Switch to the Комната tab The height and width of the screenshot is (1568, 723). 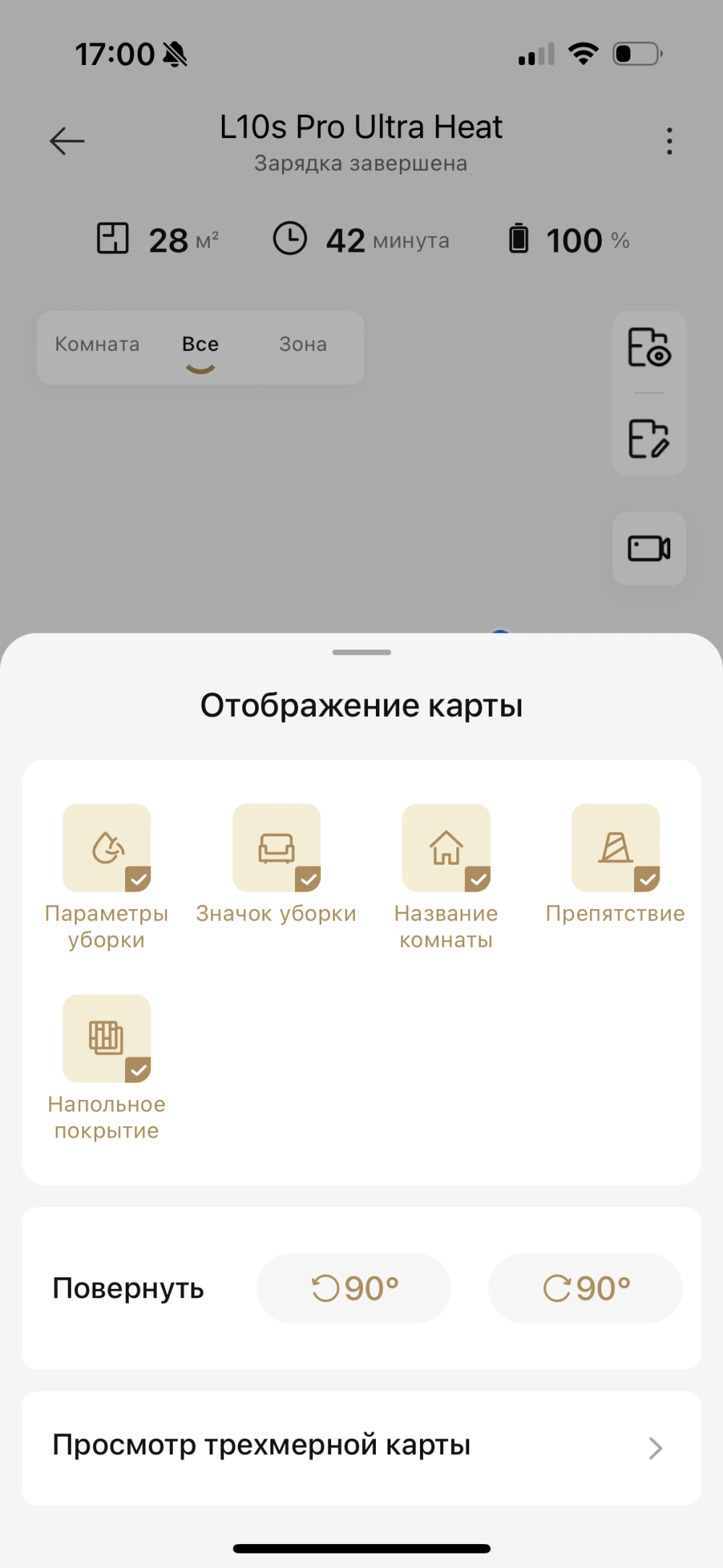pyautogui.click(x=98, y=344)
